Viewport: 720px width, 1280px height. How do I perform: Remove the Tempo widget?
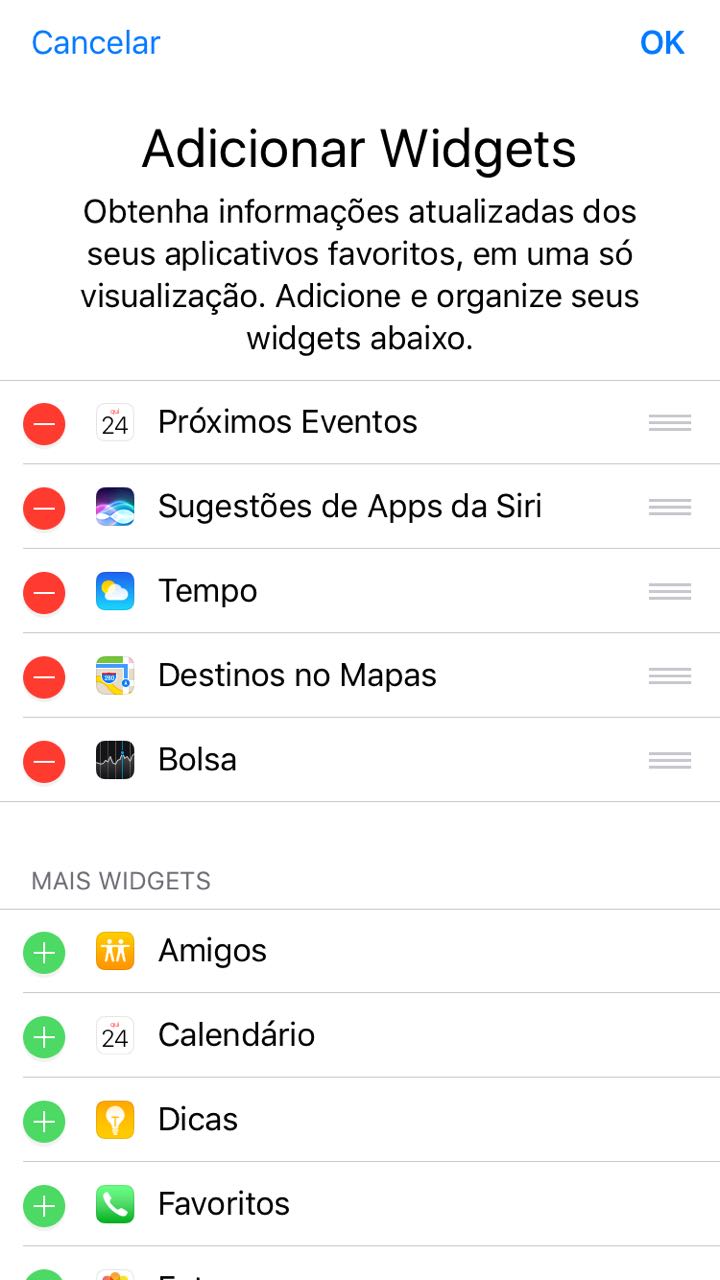click(x=44, y=593)
